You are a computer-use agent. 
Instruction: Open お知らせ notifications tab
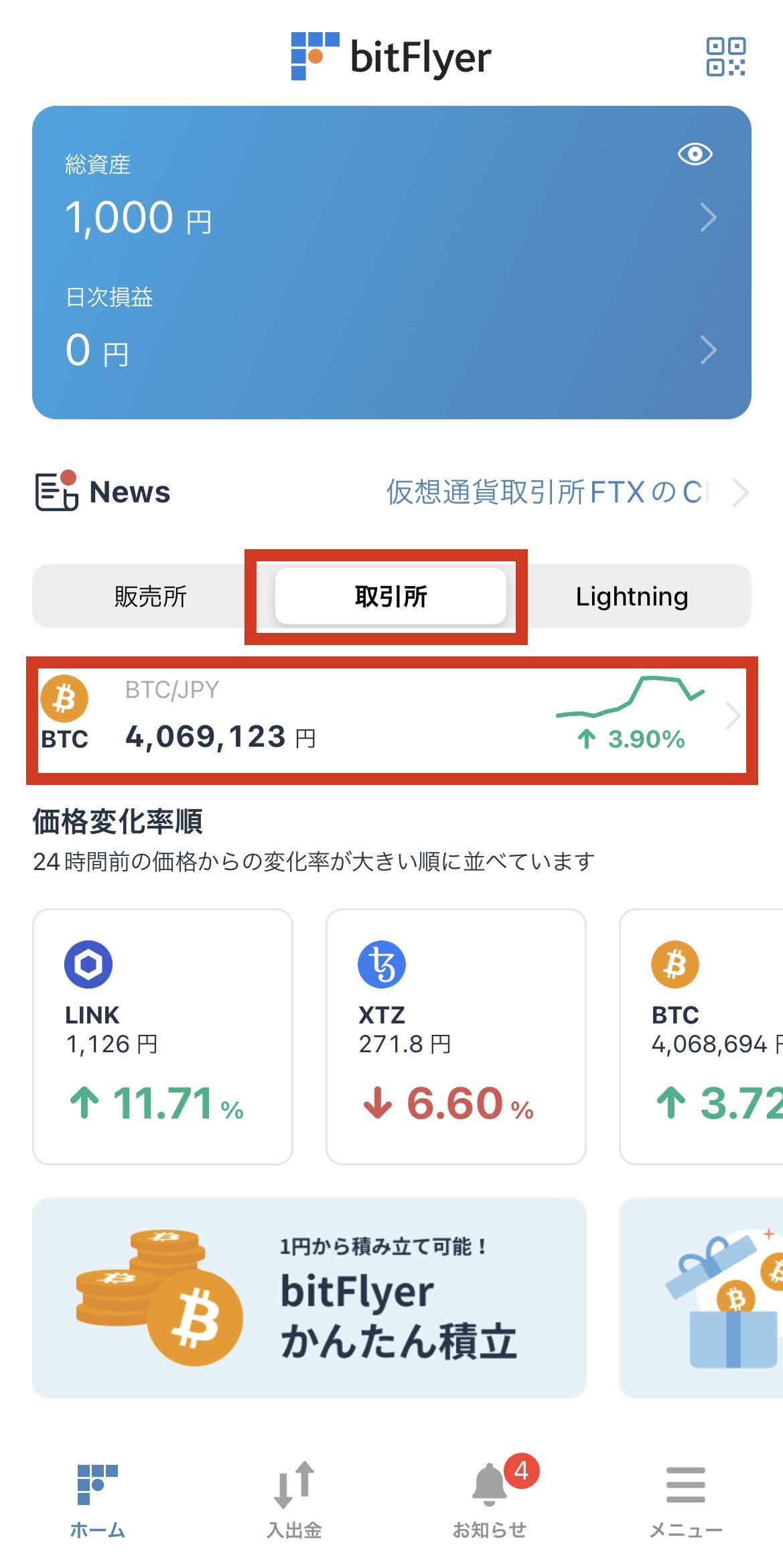click(490, 1501)
